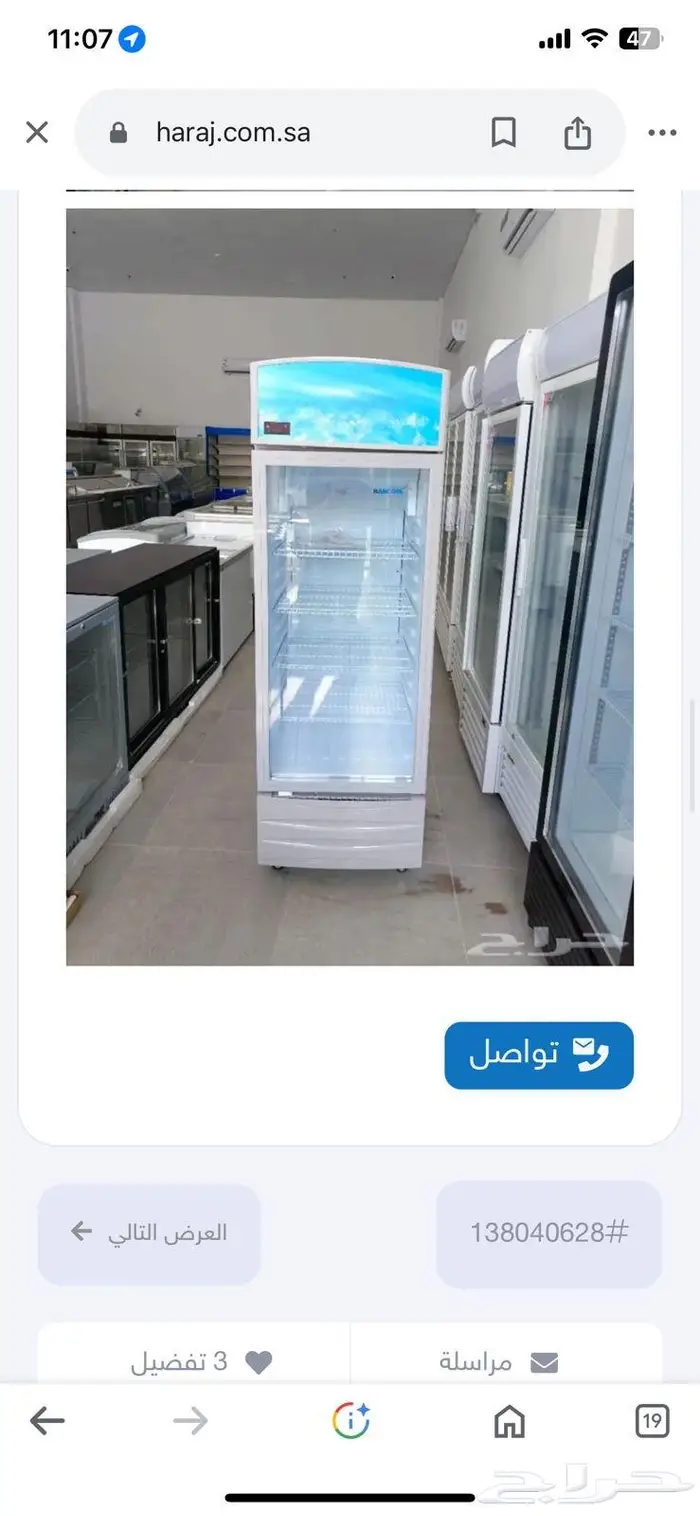Viewport: 700px width, 1516px height.
Task: Add listing to favorites with تفضيل
Action: [200, 1362]
